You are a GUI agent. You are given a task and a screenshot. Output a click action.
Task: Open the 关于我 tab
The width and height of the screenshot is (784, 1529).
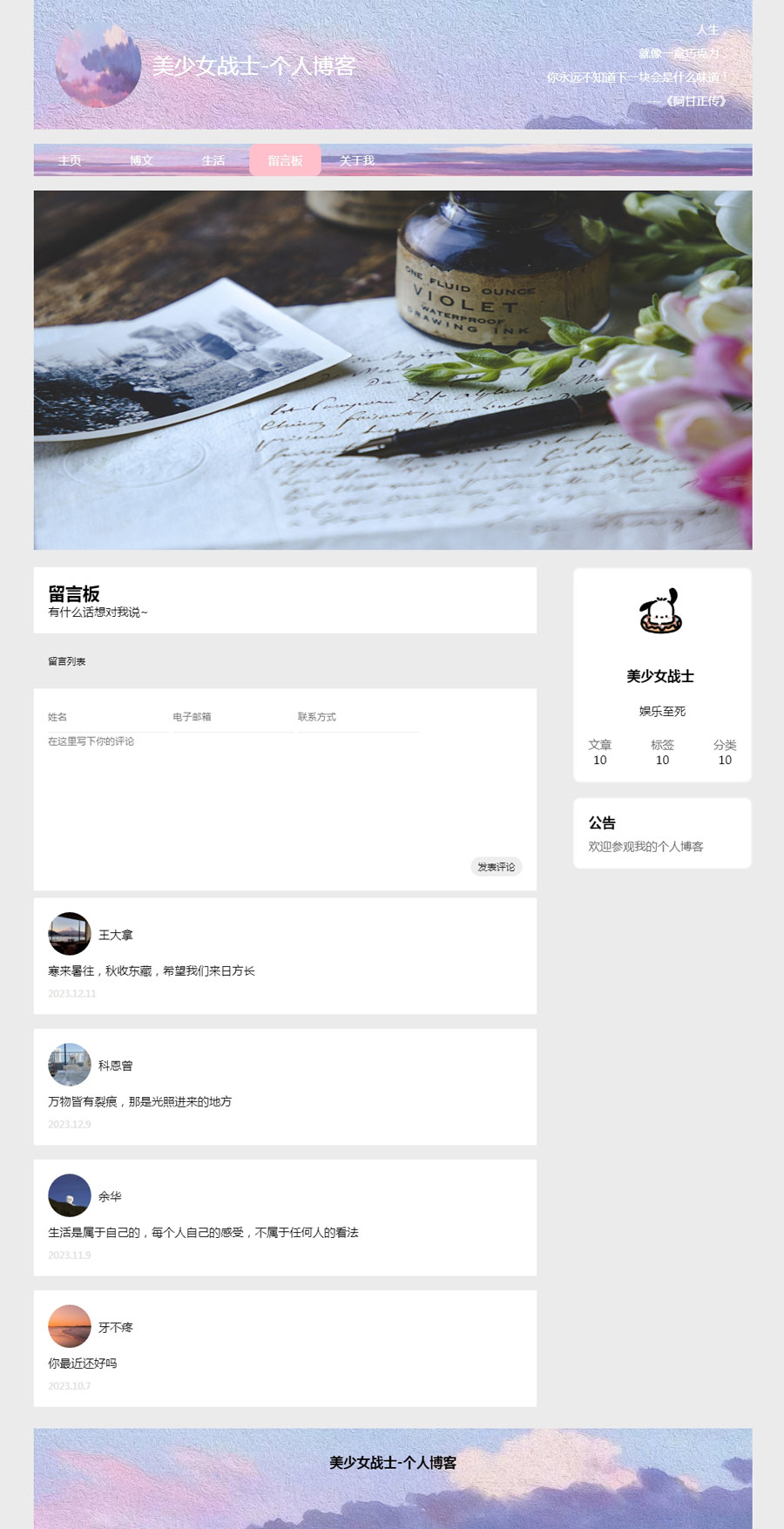356,160
